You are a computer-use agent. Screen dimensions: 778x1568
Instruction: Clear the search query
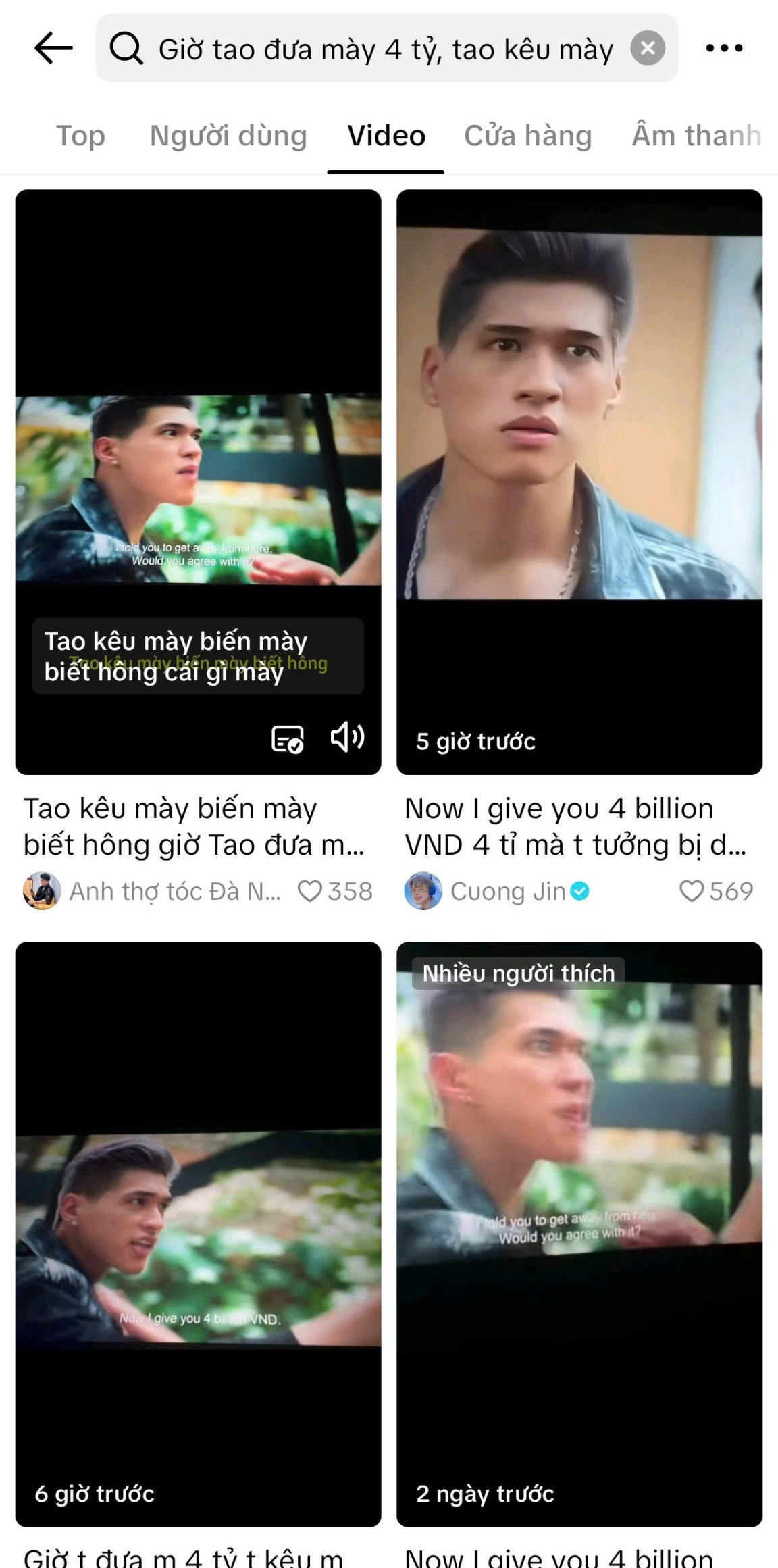coord(648,48)
